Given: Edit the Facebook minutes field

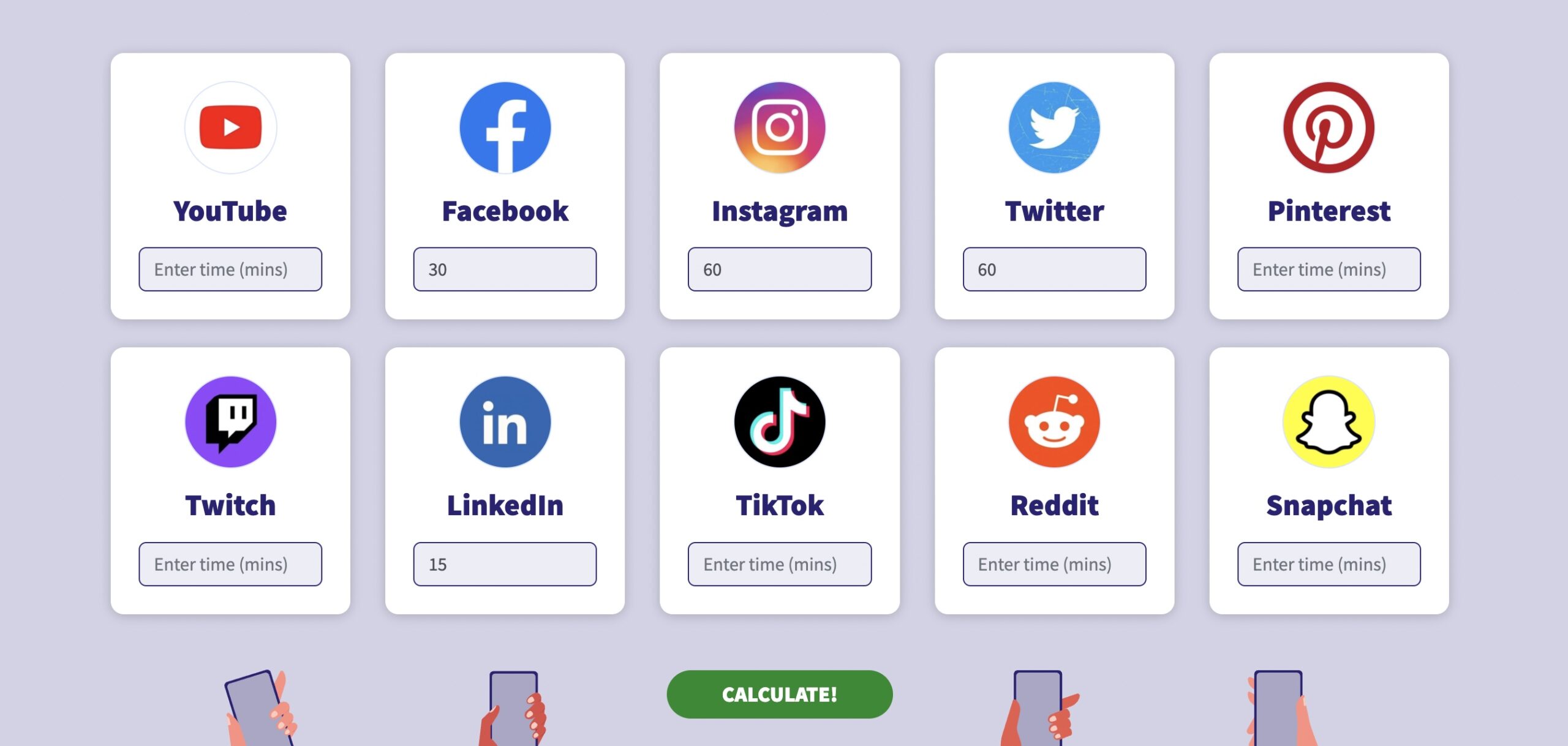Looking at the screenshot, I should [x=505, y=269].
